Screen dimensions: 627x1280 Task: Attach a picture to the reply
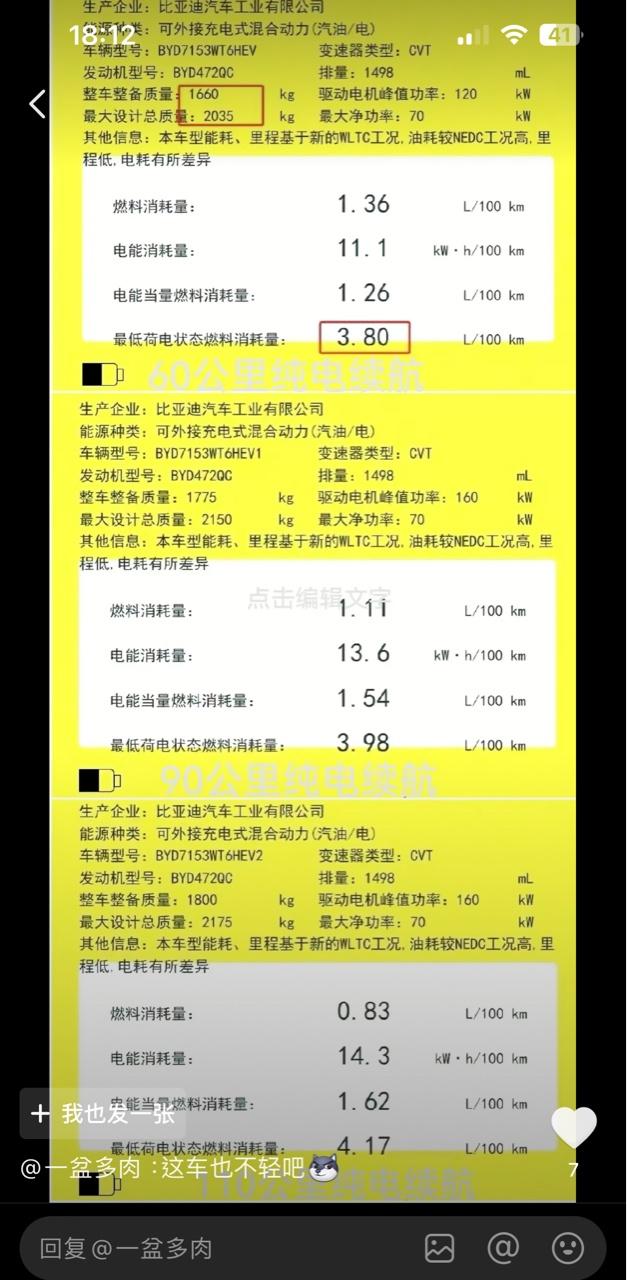point(440,1248)
